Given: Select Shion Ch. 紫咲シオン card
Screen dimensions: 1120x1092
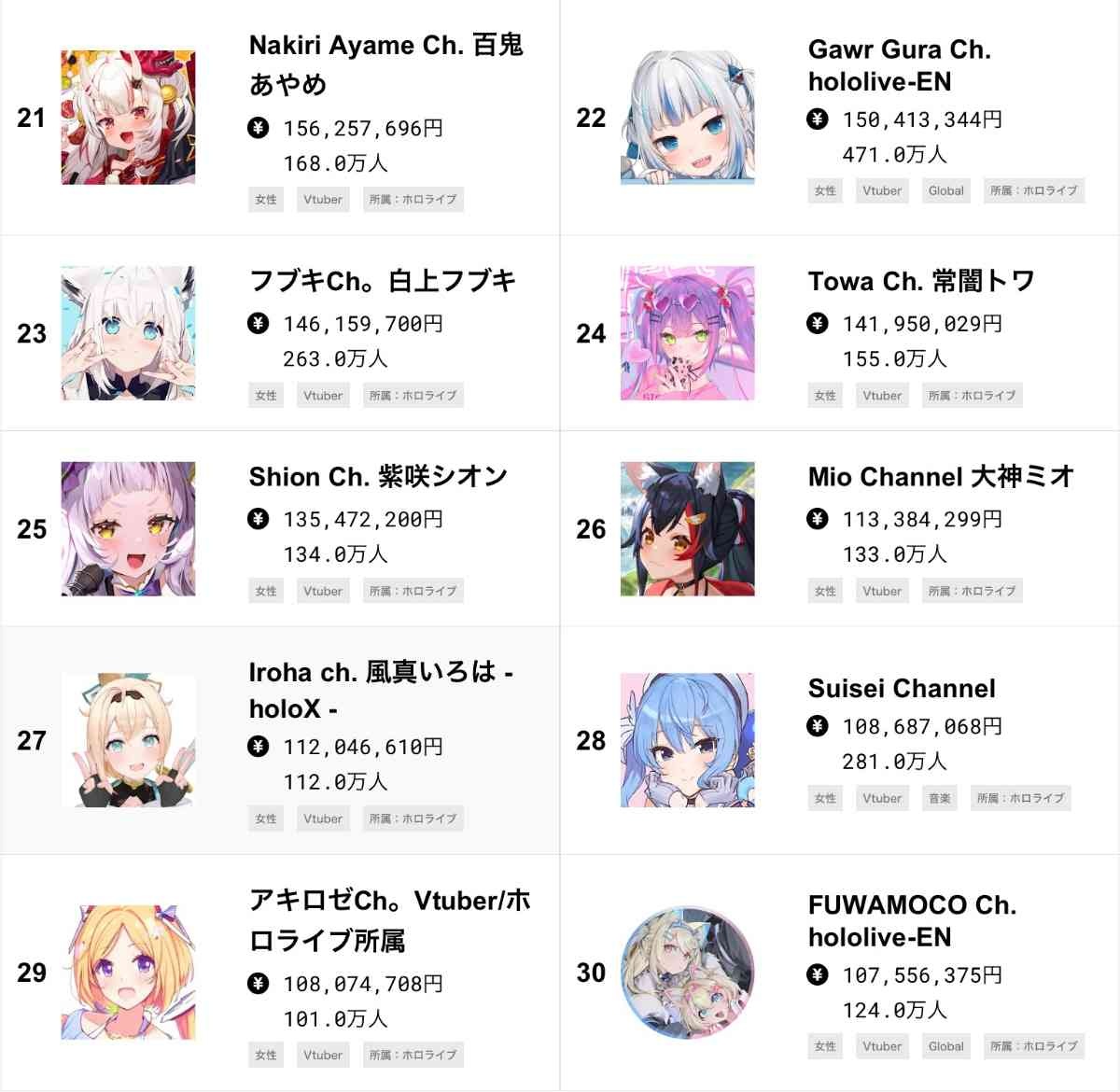Looking at the screenshot, I should (378, 477).
